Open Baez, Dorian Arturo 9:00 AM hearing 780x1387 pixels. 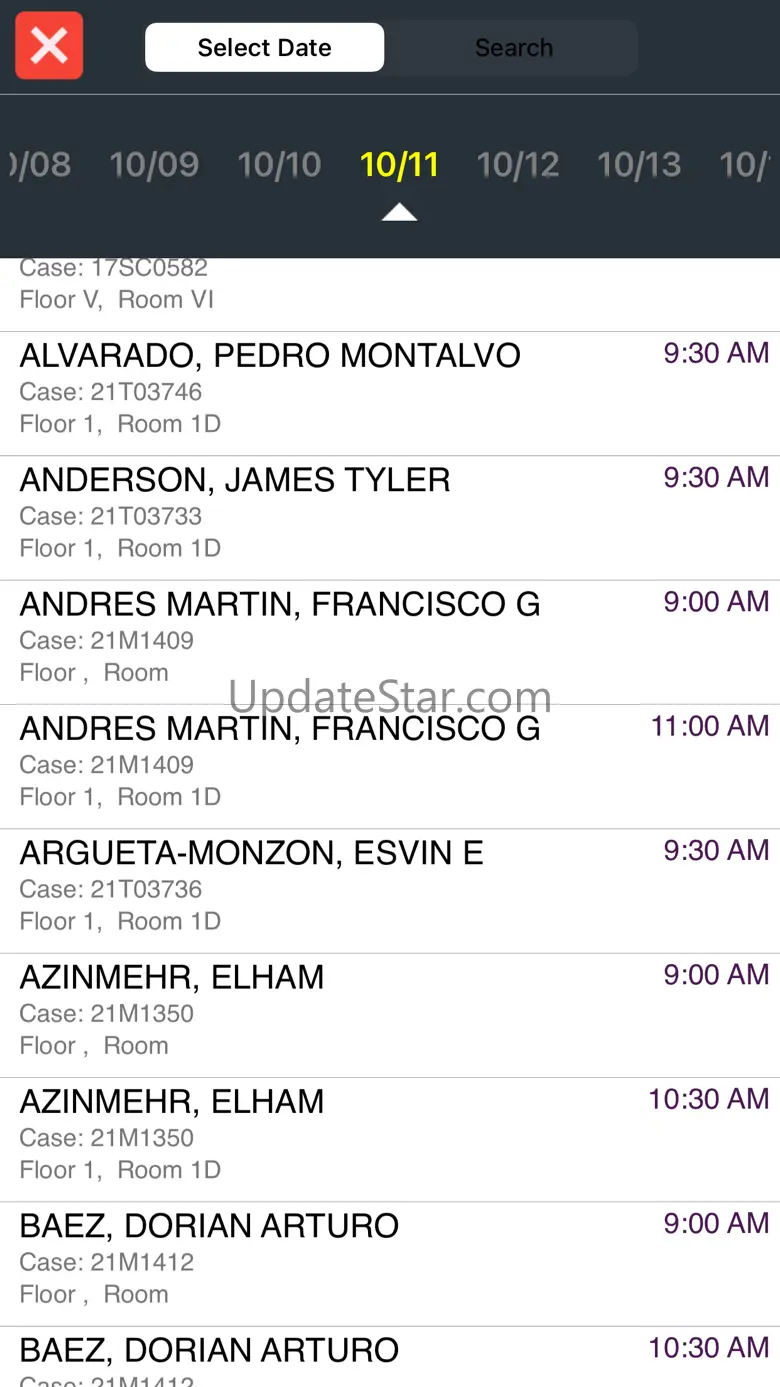point(390,1260)
